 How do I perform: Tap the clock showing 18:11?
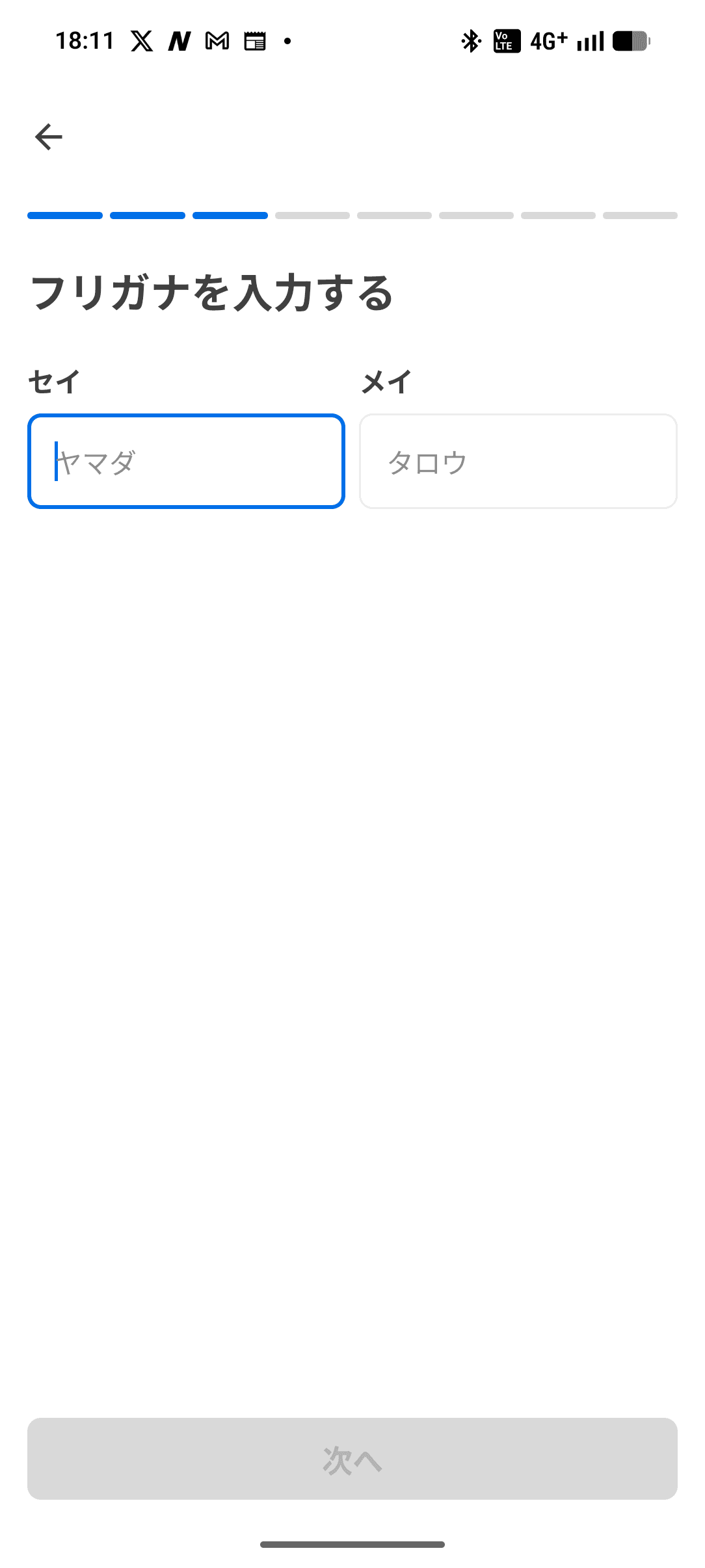pos(85,40)
